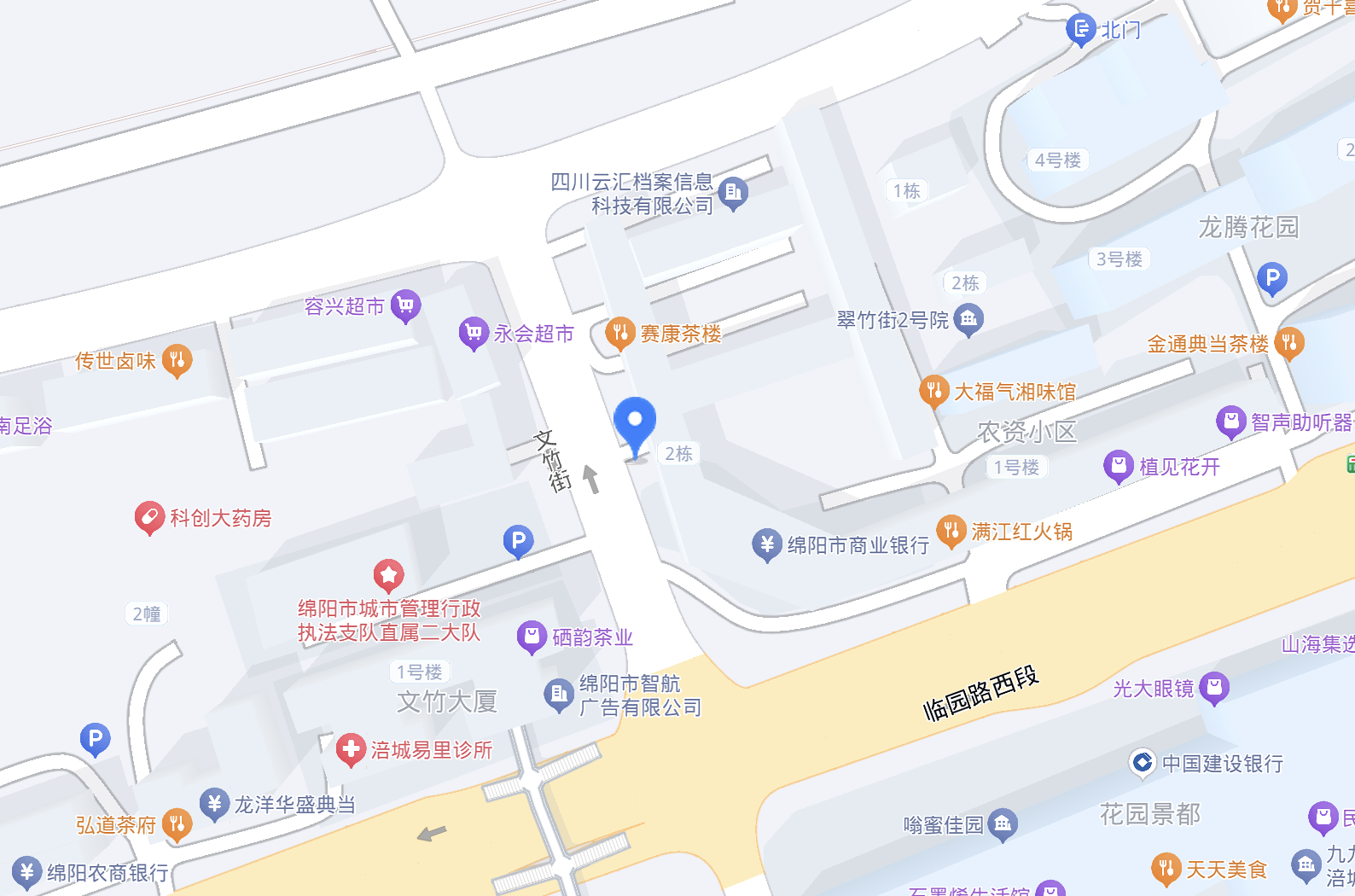Select 大福气湘味馆 restaurant marker
This screenshot has height=896, width=1355.
tap(934, 391)
